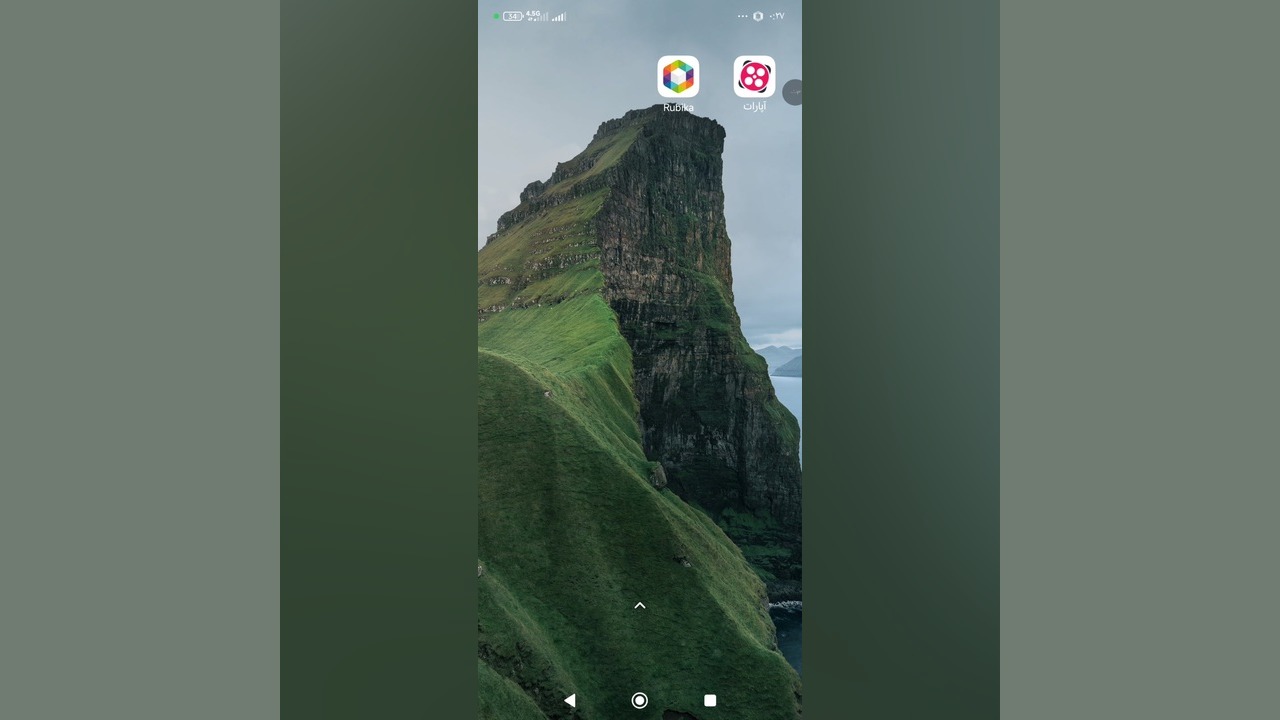The width and height of the screenshot is (1280, 720).
Task: Tap the floating gray side button
Action: [793, 92]
